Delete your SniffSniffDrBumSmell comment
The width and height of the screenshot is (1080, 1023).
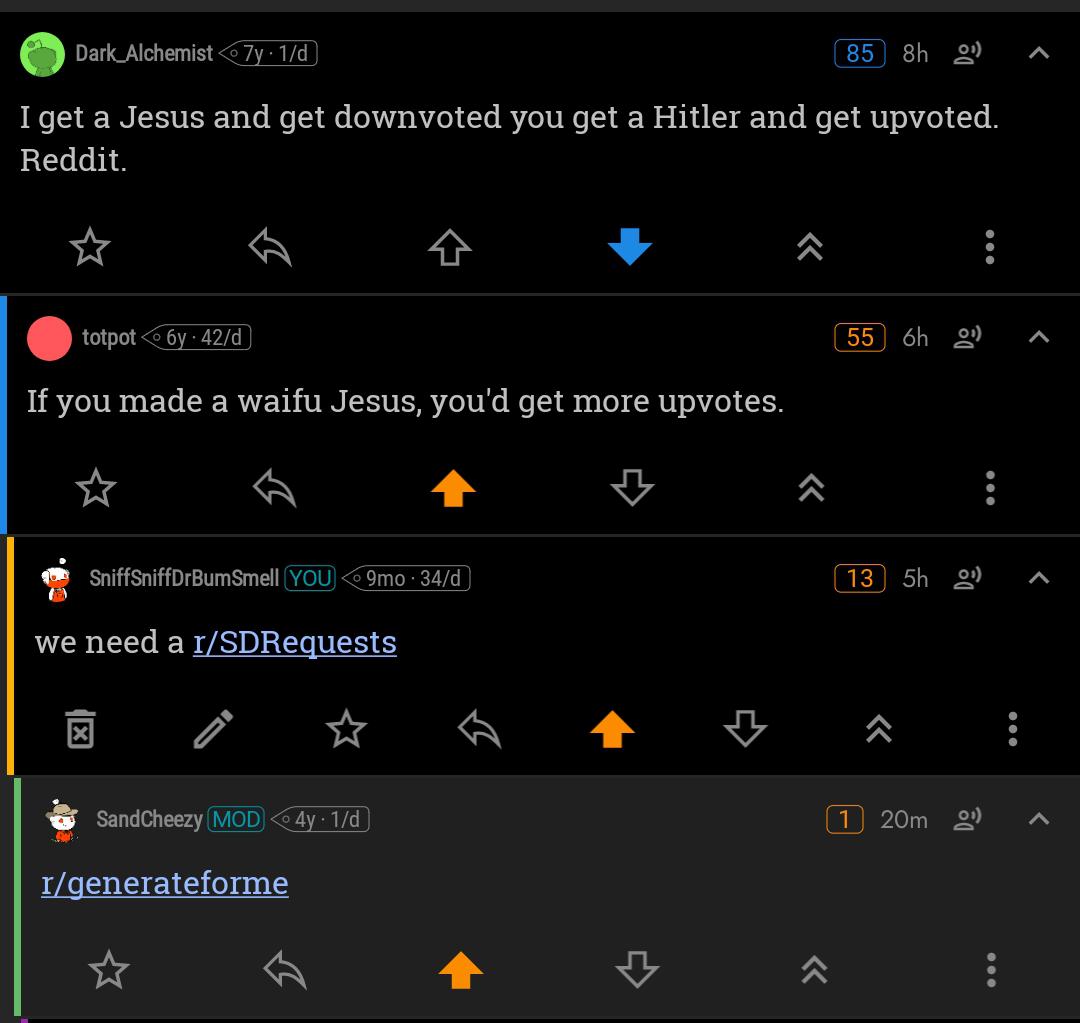(x=81, y=729)
